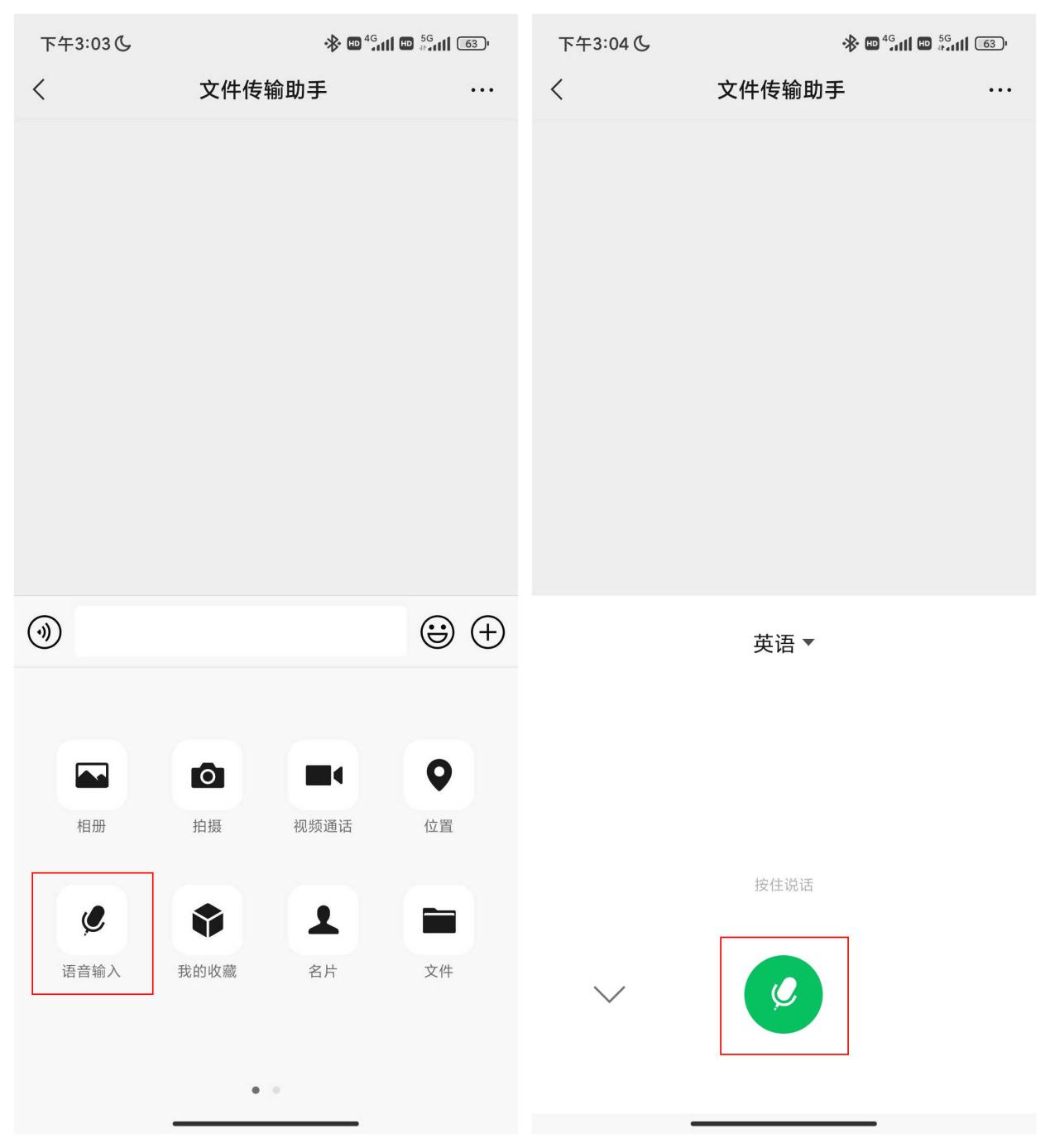
Task: Tap 按住说话 hold-to-talk area
Action: pyautogui.click(x=785, y=883)
